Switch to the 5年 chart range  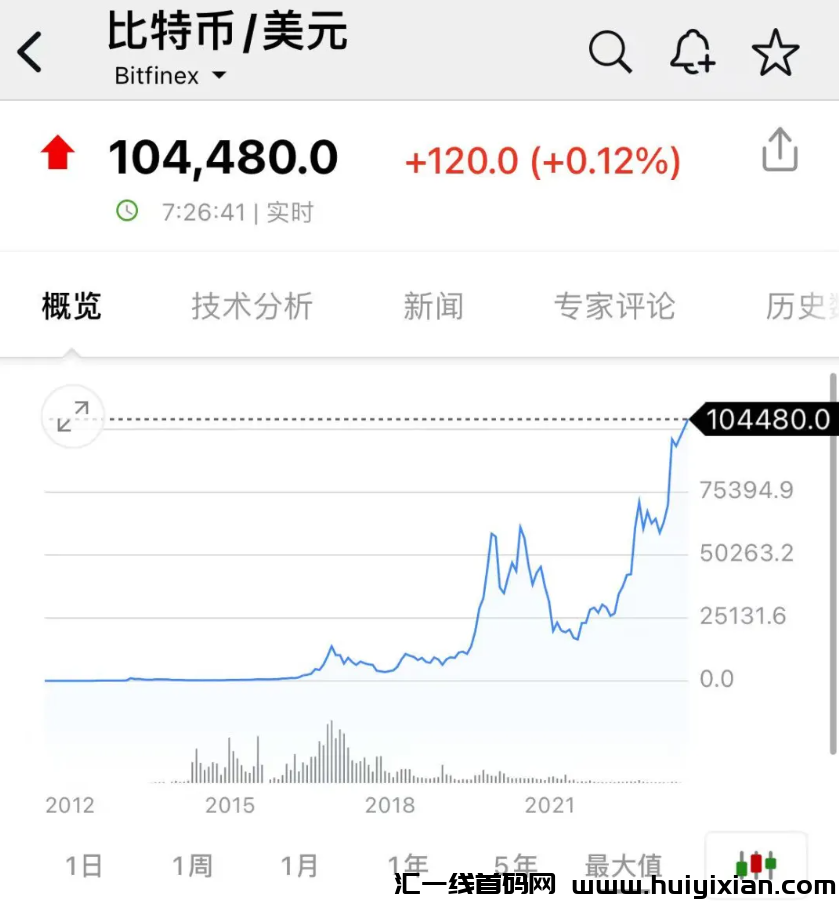[x=516, y=862]
